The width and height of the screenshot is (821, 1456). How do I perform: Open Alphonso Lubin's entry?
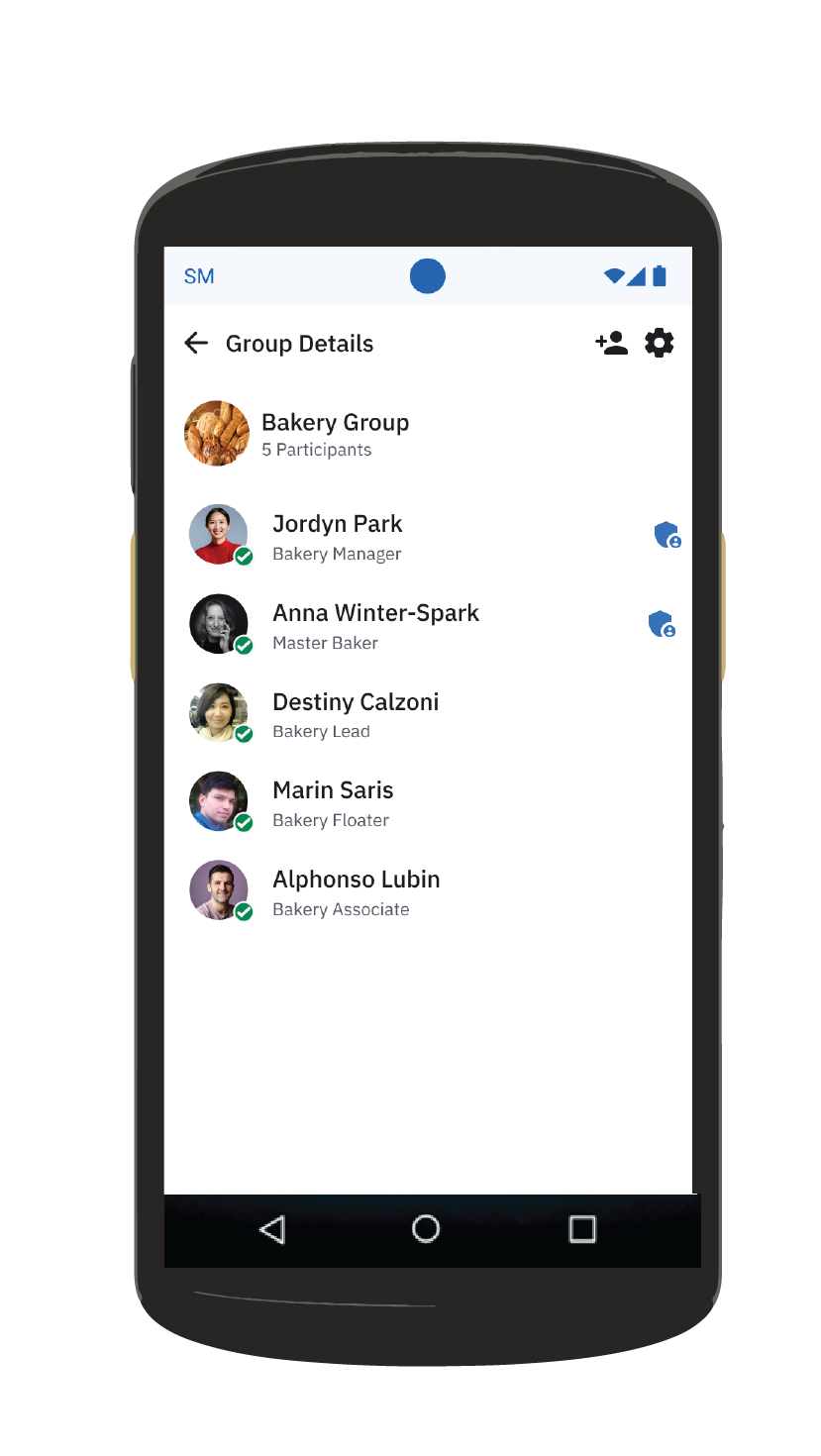point(355,890)
